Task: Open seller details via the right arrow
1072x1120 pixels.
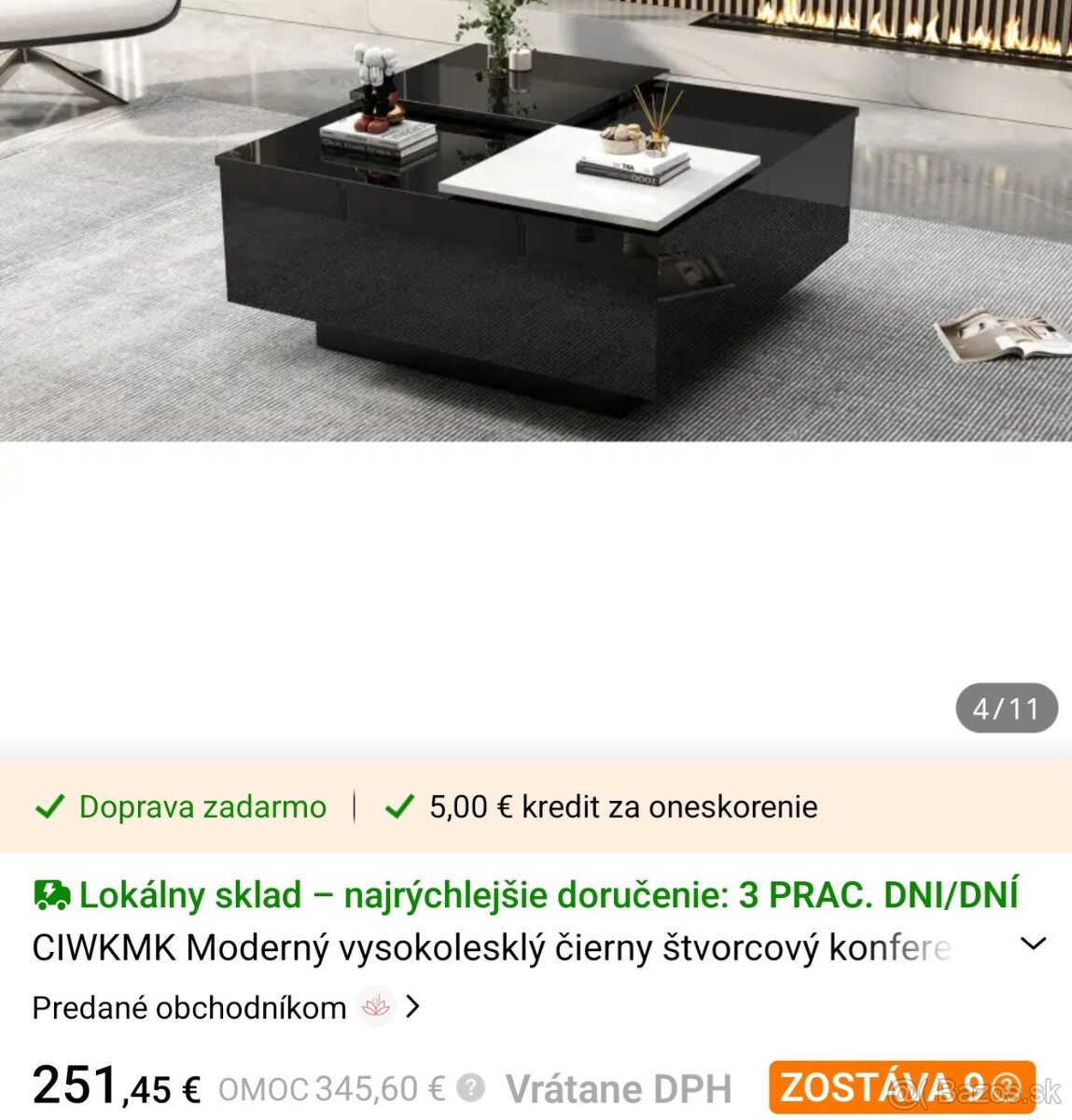Action: tap(413, 1008)
